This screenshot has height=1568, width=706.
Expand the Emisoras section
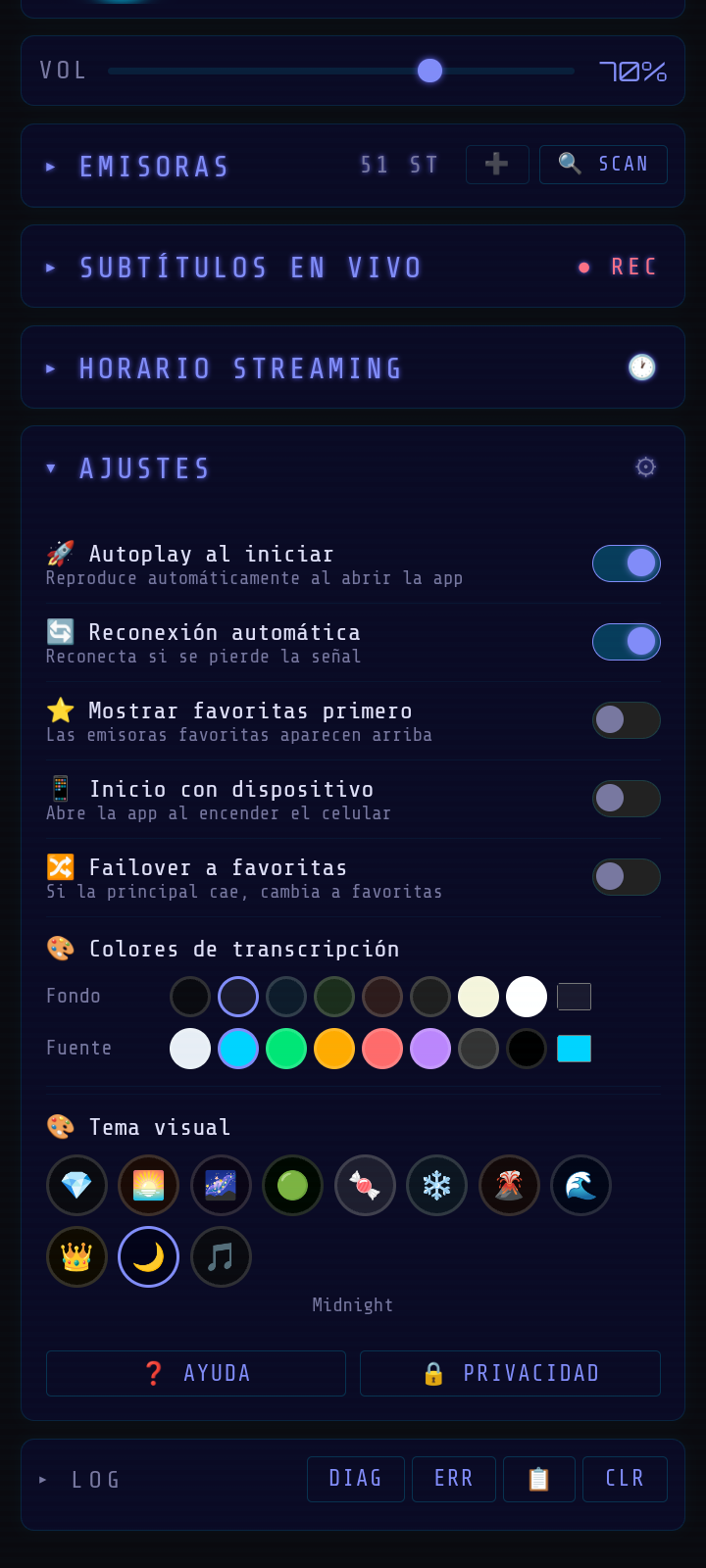[x=154, y=167]
